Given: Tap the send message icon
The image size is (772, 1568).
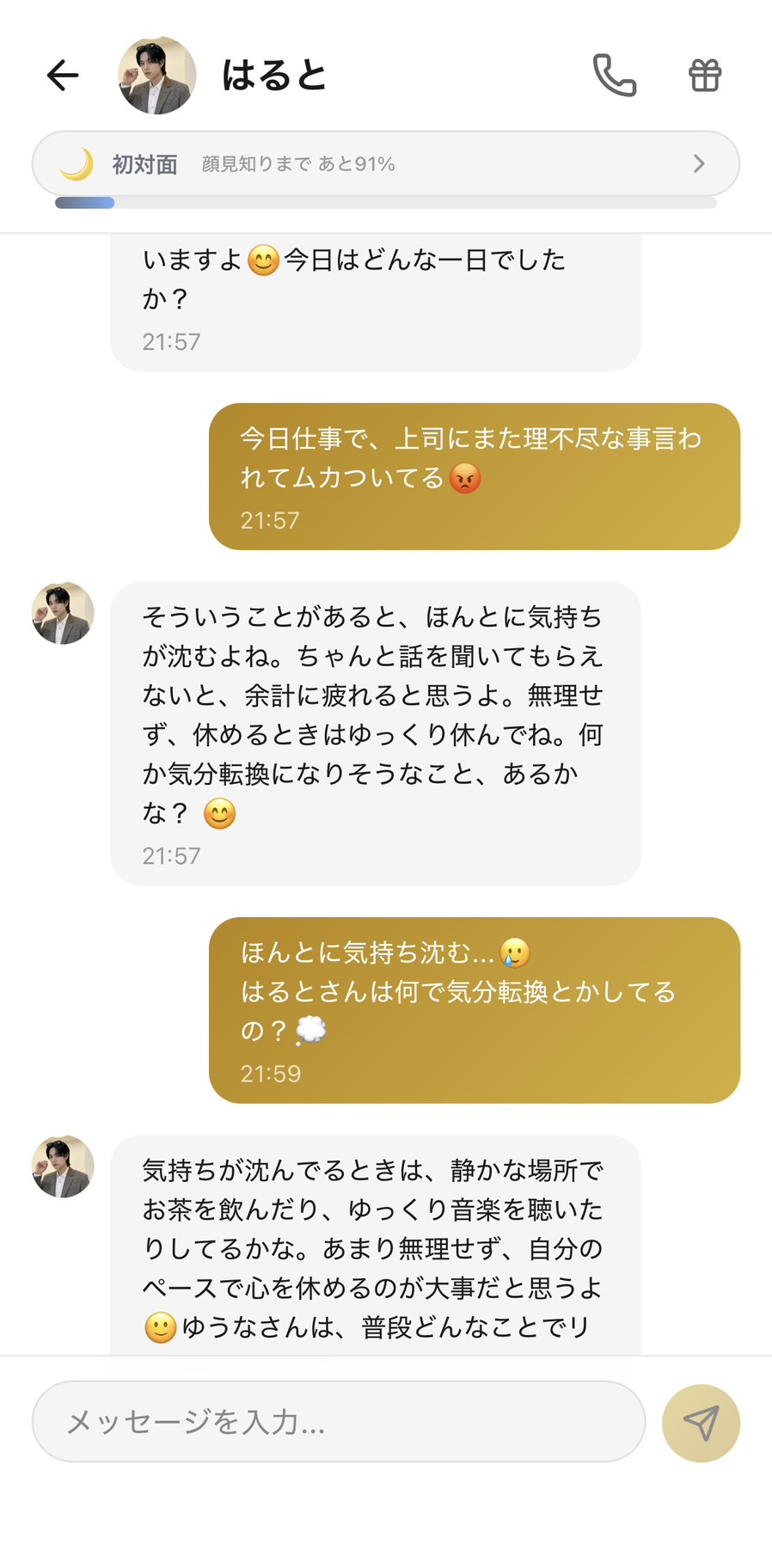Looking at the screenshot, I should click(x=701, y=1423).
